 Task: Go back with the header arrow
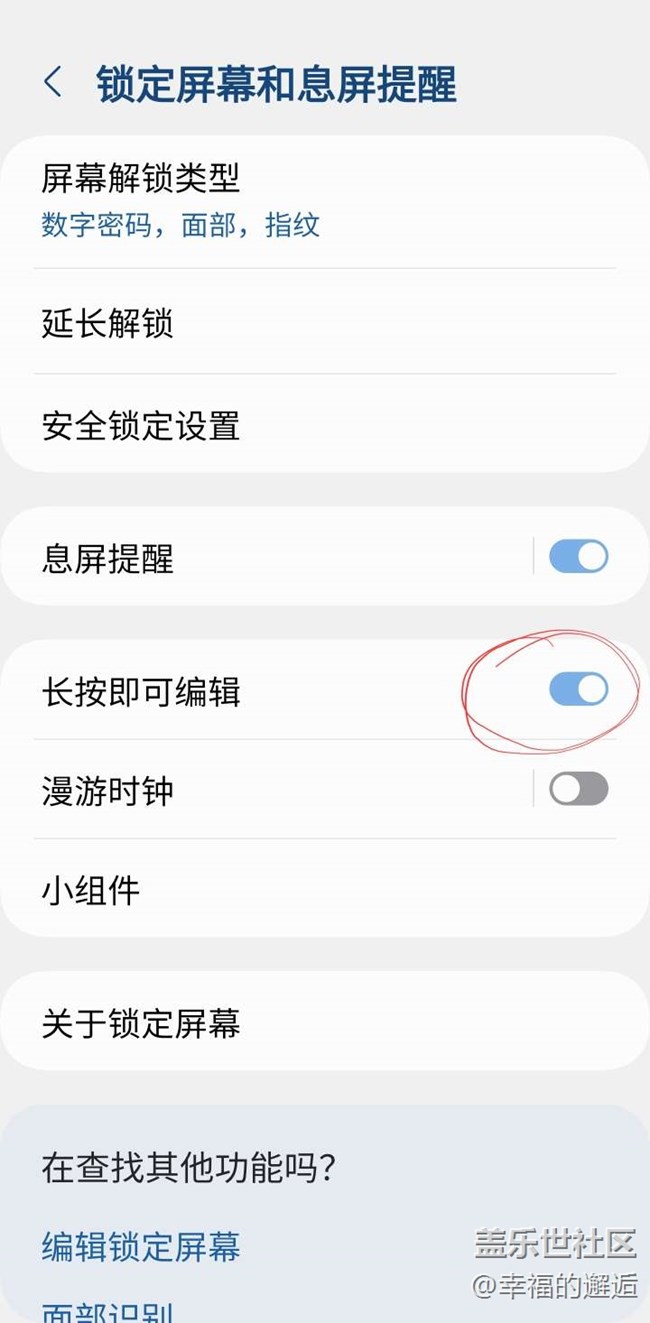pyautogui.click(x=53, y=83)
